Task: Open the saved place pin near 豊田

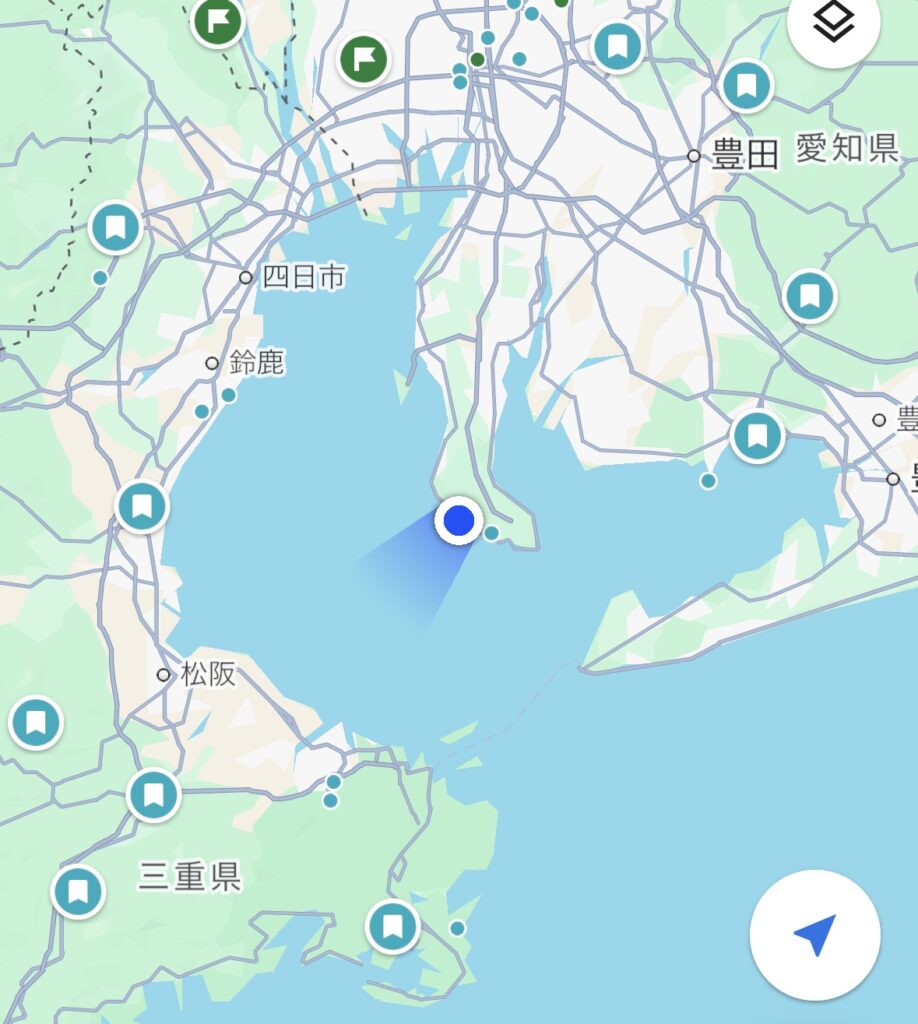Action: pyautogui.click(x=745, y=86)
